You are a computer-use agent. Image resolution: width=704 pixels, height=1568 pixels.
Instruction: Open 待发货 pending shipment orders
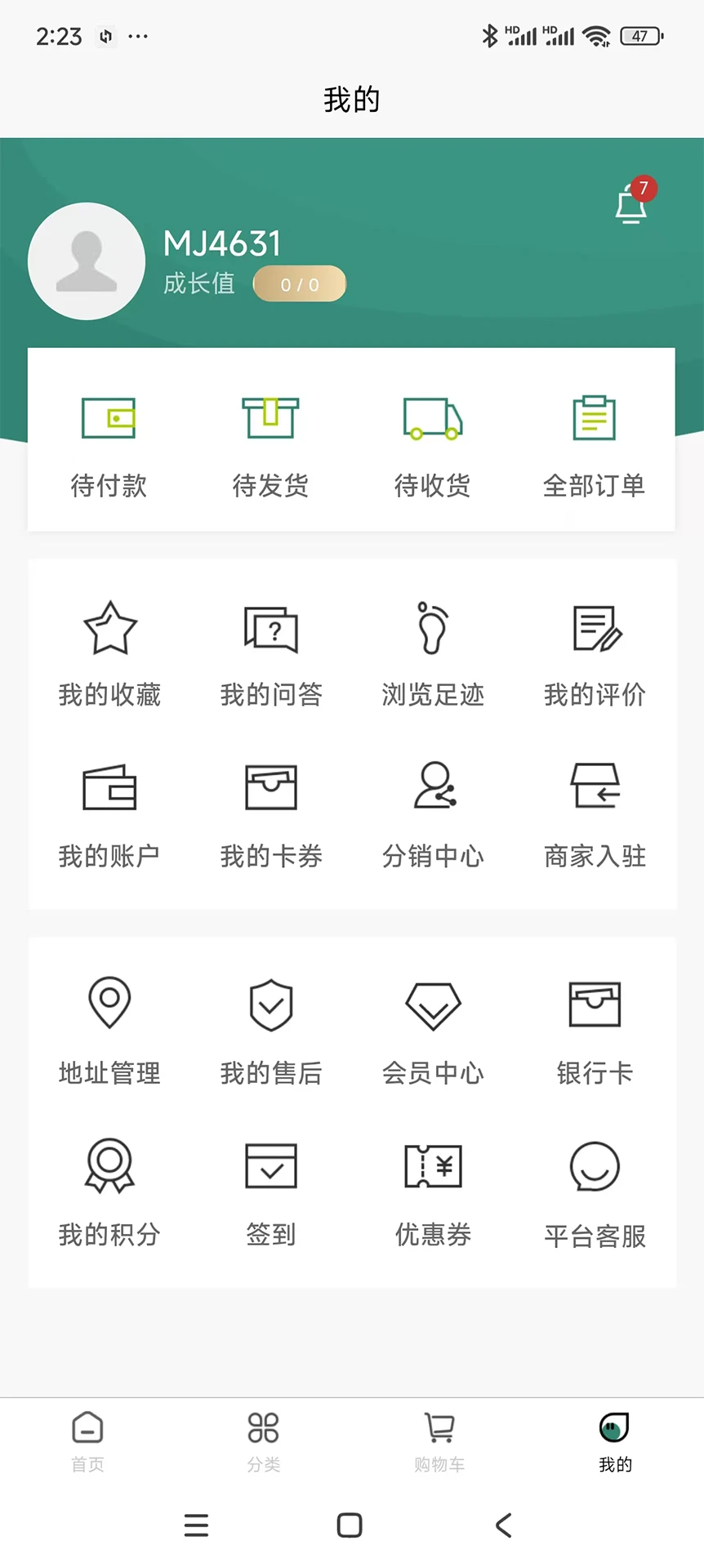pyautogui.click(x=270, y=445)
